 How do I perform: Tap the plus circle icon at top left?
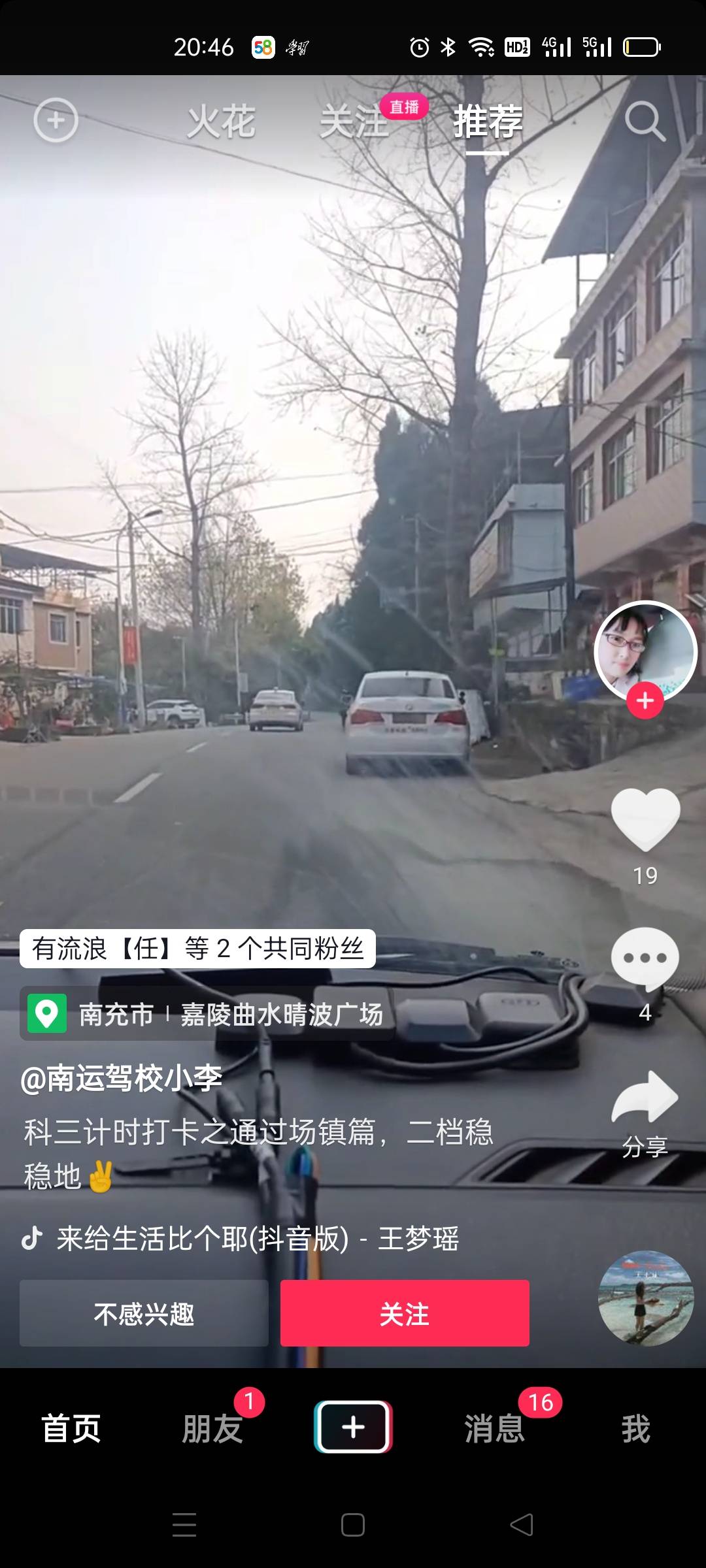pos(56,120)
